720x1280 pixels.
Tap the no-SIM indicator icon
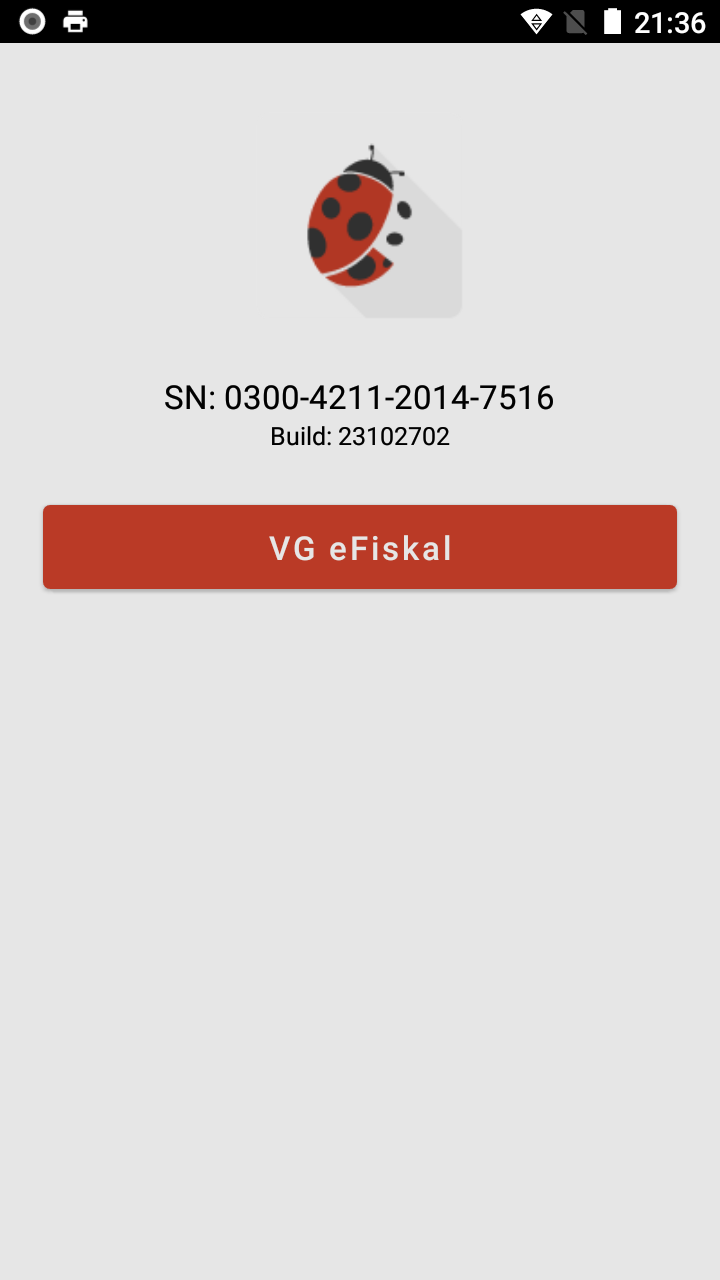click(574, 21)
